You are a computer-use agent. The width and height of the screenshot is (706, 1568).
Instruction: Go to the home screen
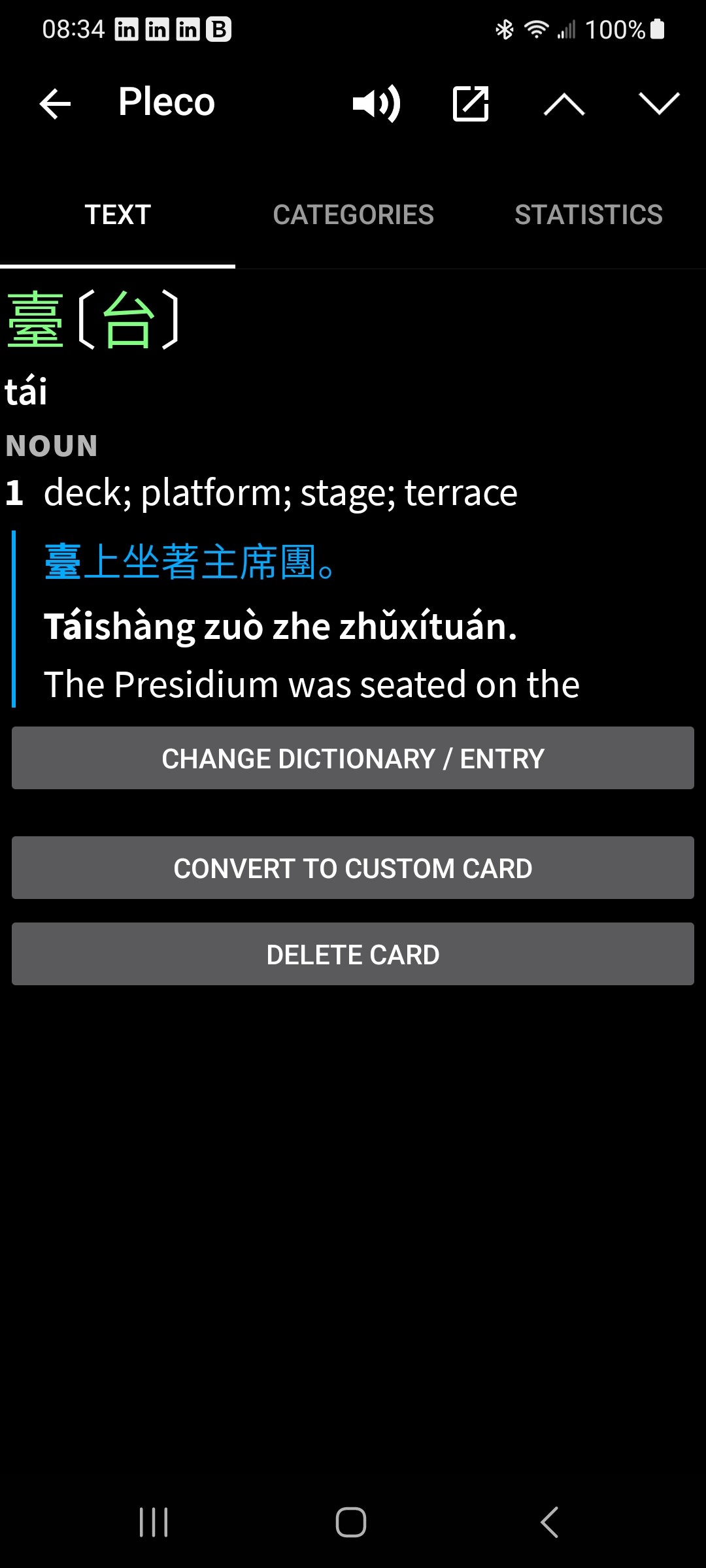click(351, 1522)
